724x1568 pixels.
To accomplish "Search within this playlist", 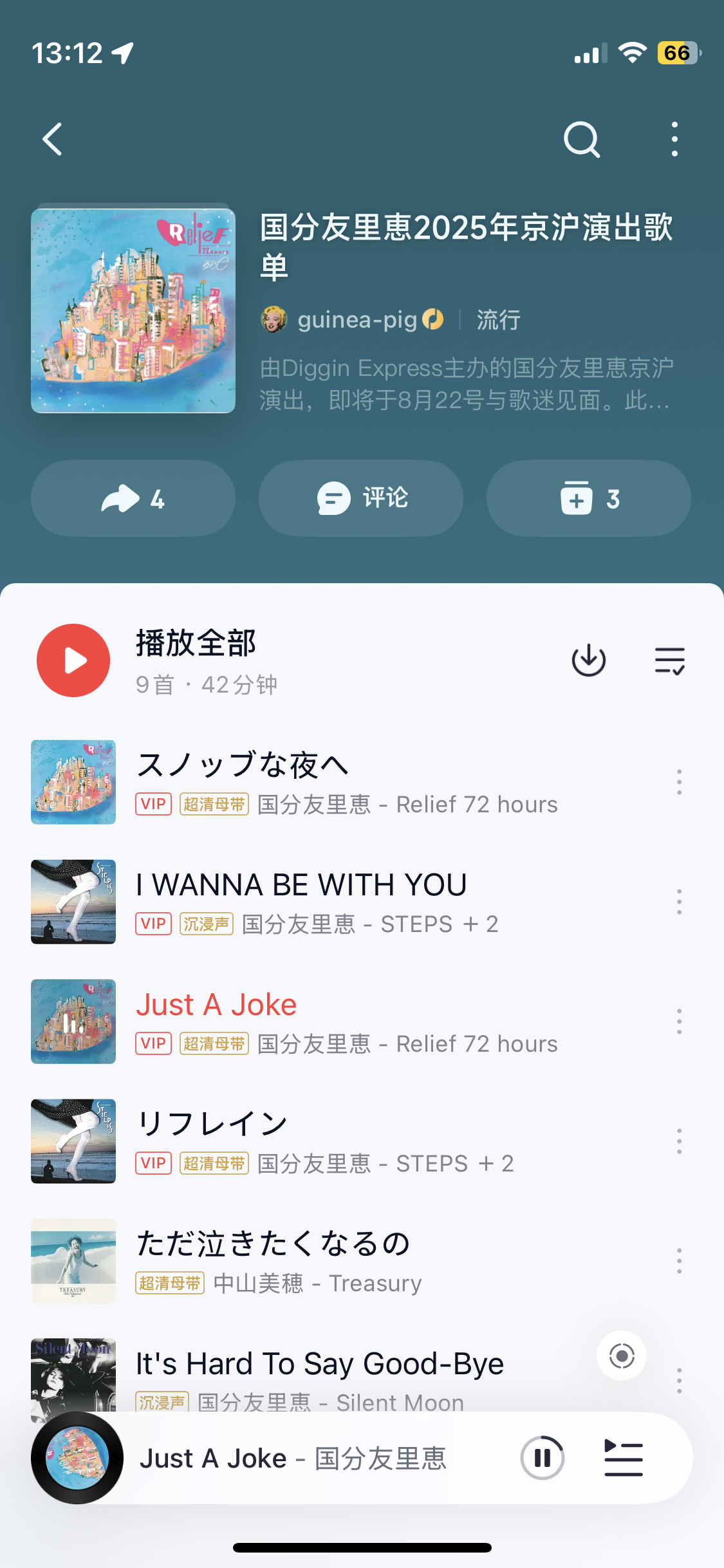I will pos(582,139).
